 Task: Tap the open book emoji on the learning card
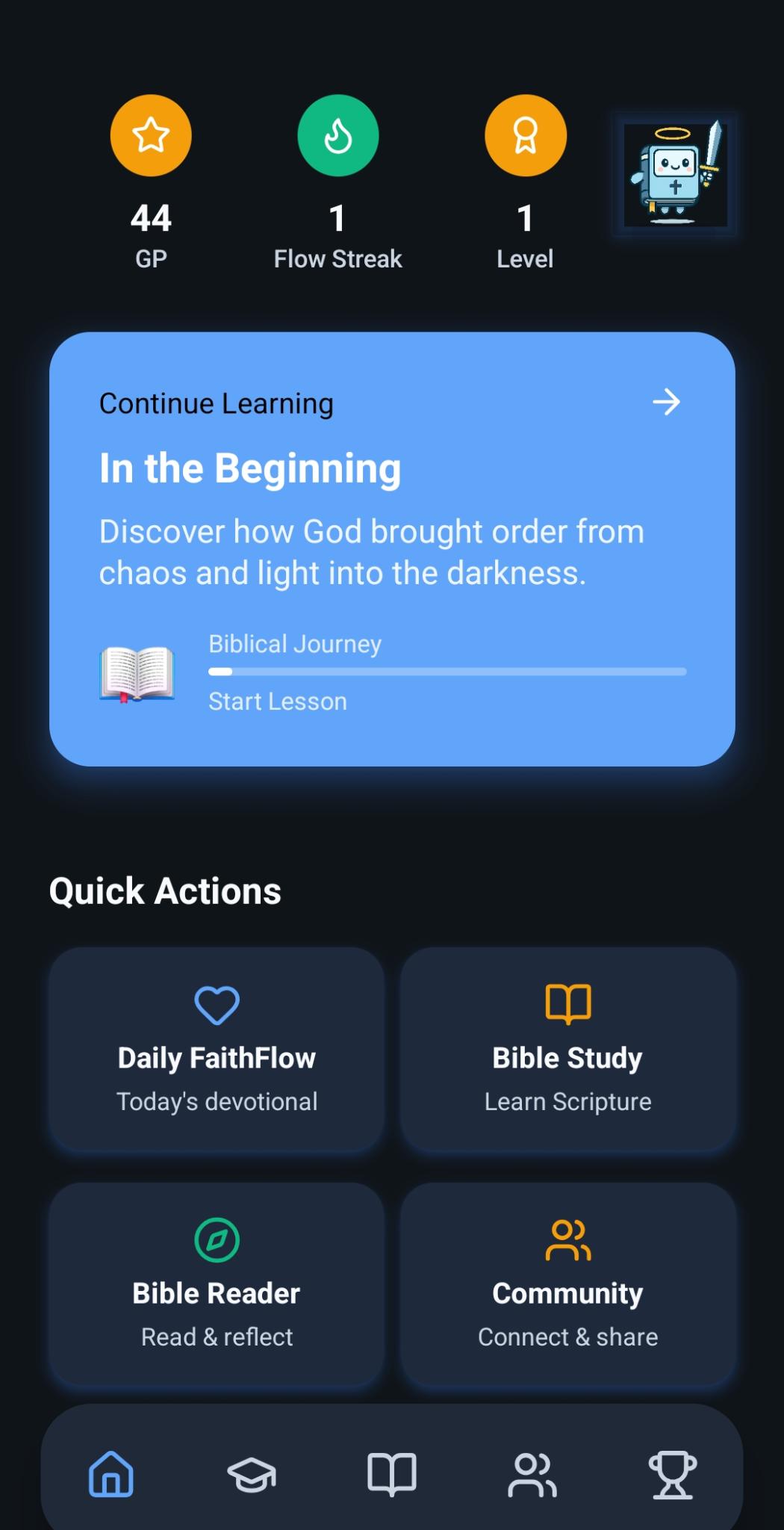(x=138, y=672)
